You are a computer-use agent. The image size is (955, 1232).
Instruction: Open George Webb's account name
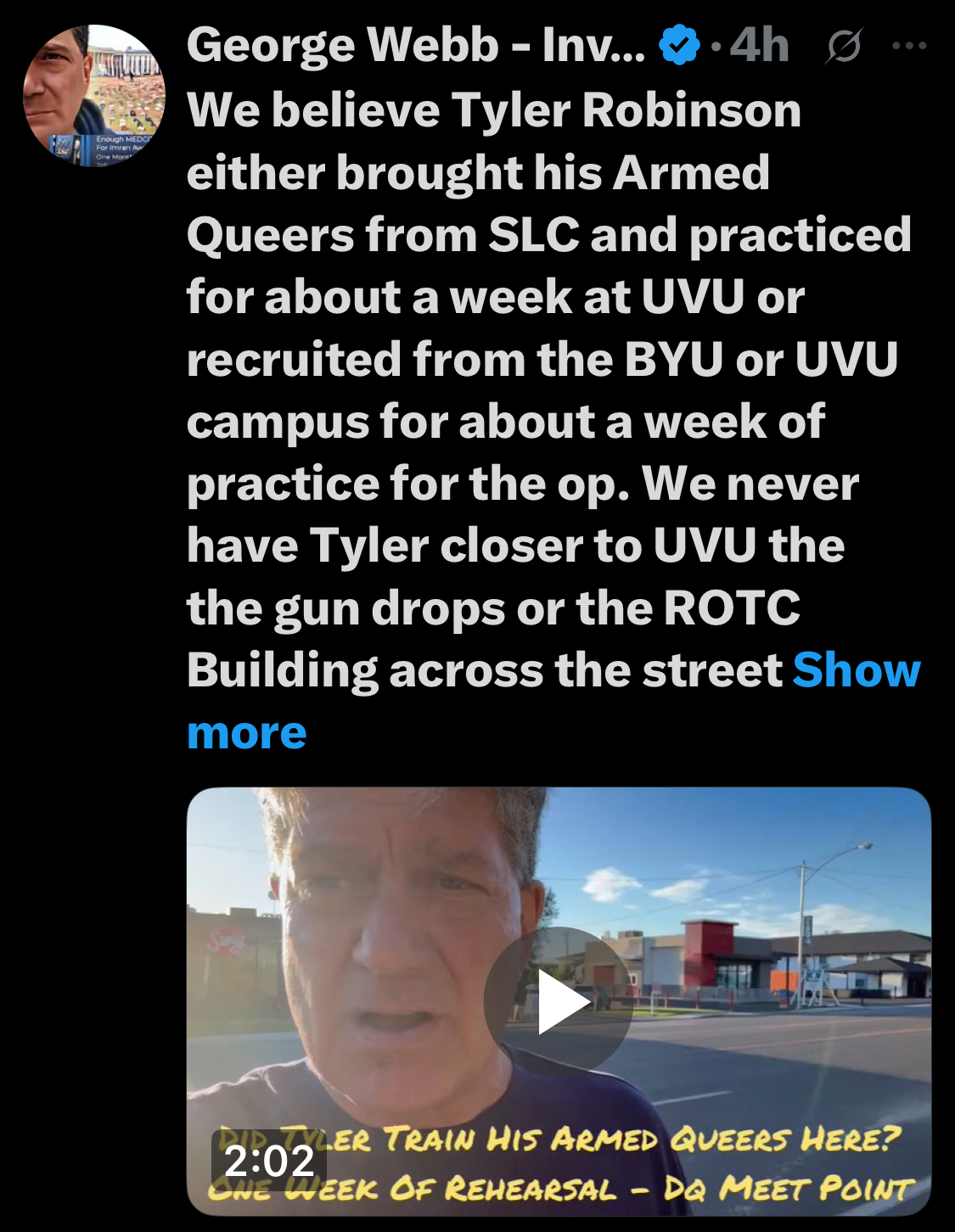coord(415,45)
